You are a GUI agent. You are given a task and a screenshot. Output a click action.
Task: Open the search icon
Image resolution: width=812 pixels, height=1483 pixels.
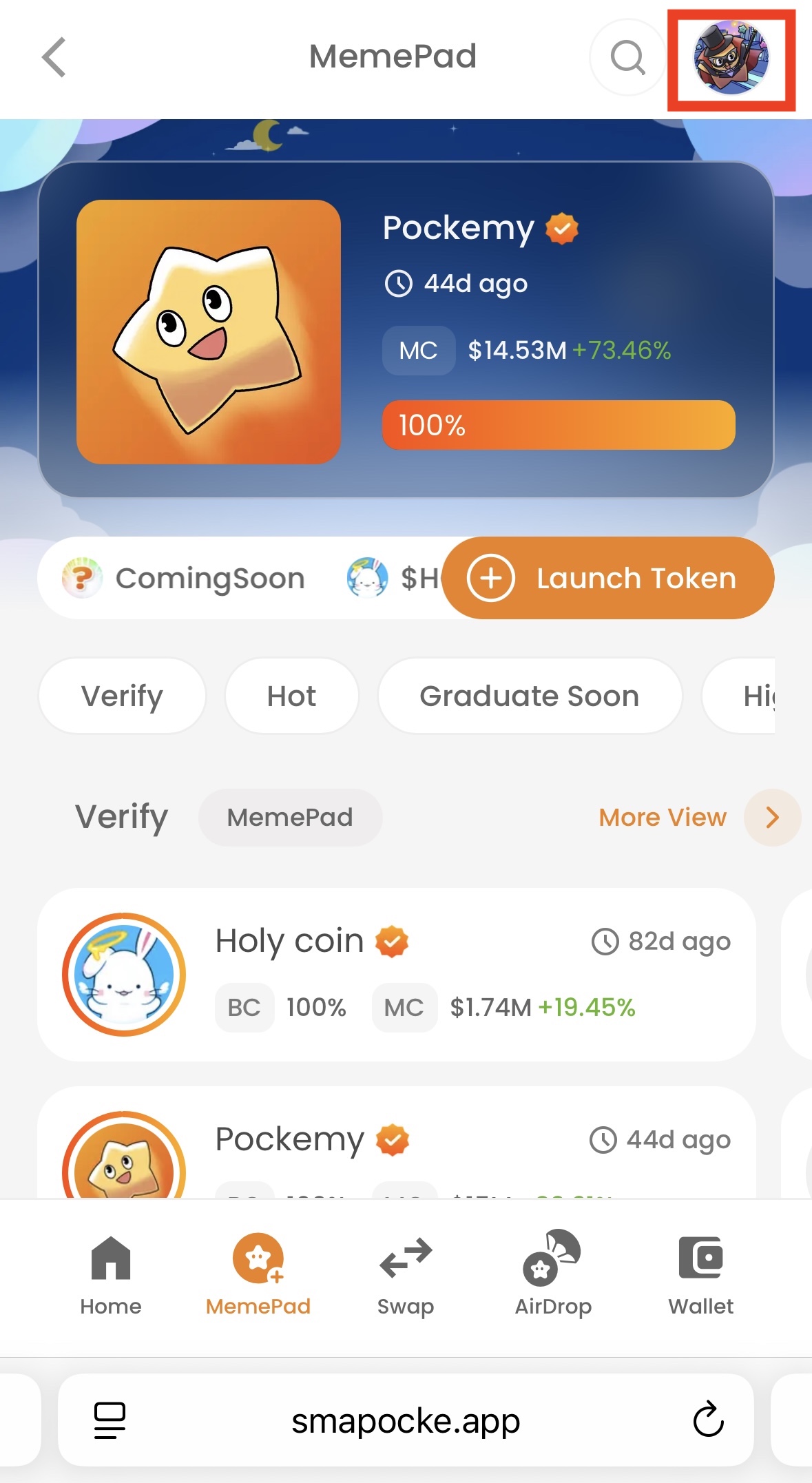point(627,57)
